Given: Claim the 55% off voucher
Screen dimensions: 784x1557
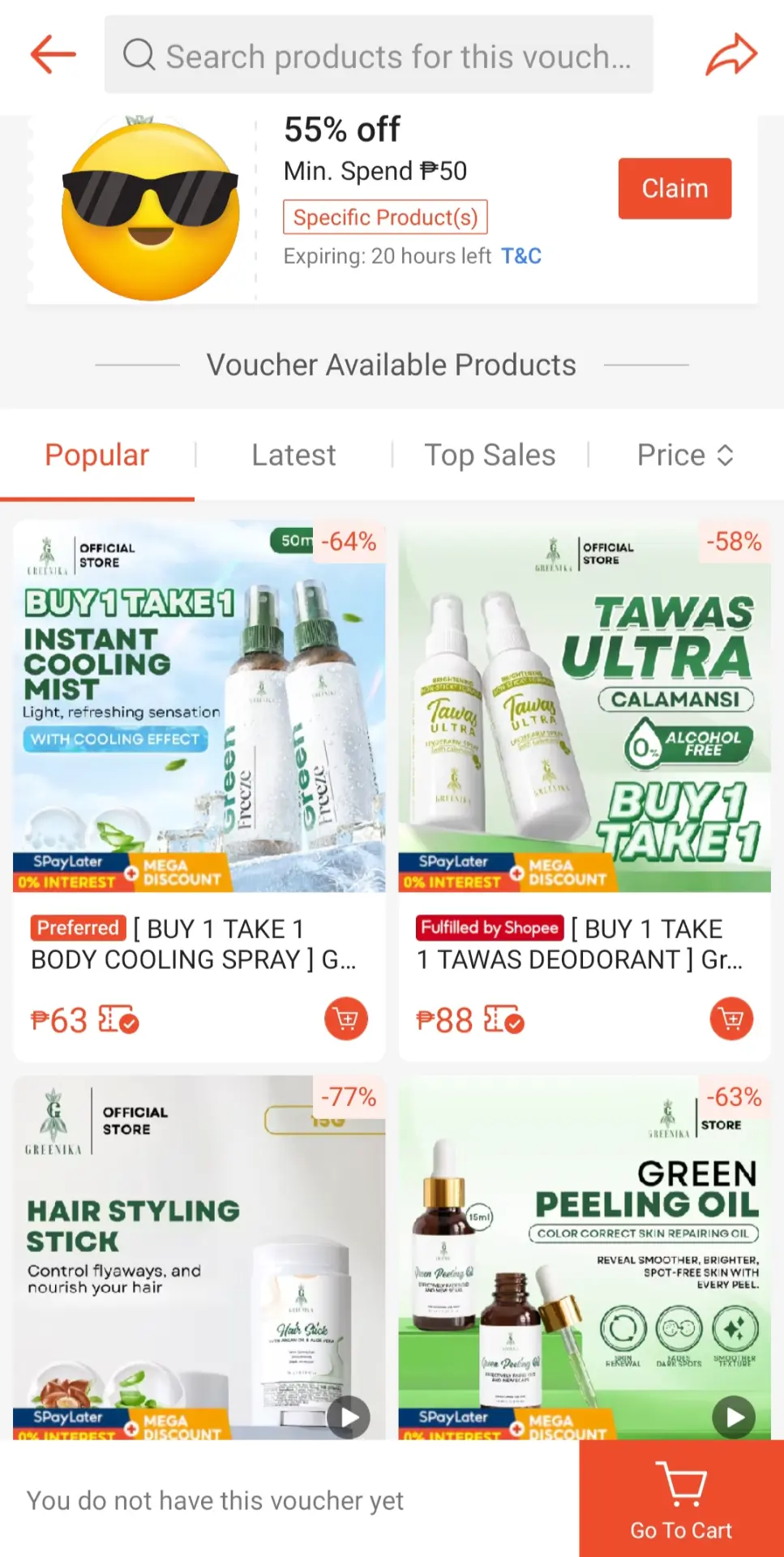Looking at the screenshot, I should (675, 188).
